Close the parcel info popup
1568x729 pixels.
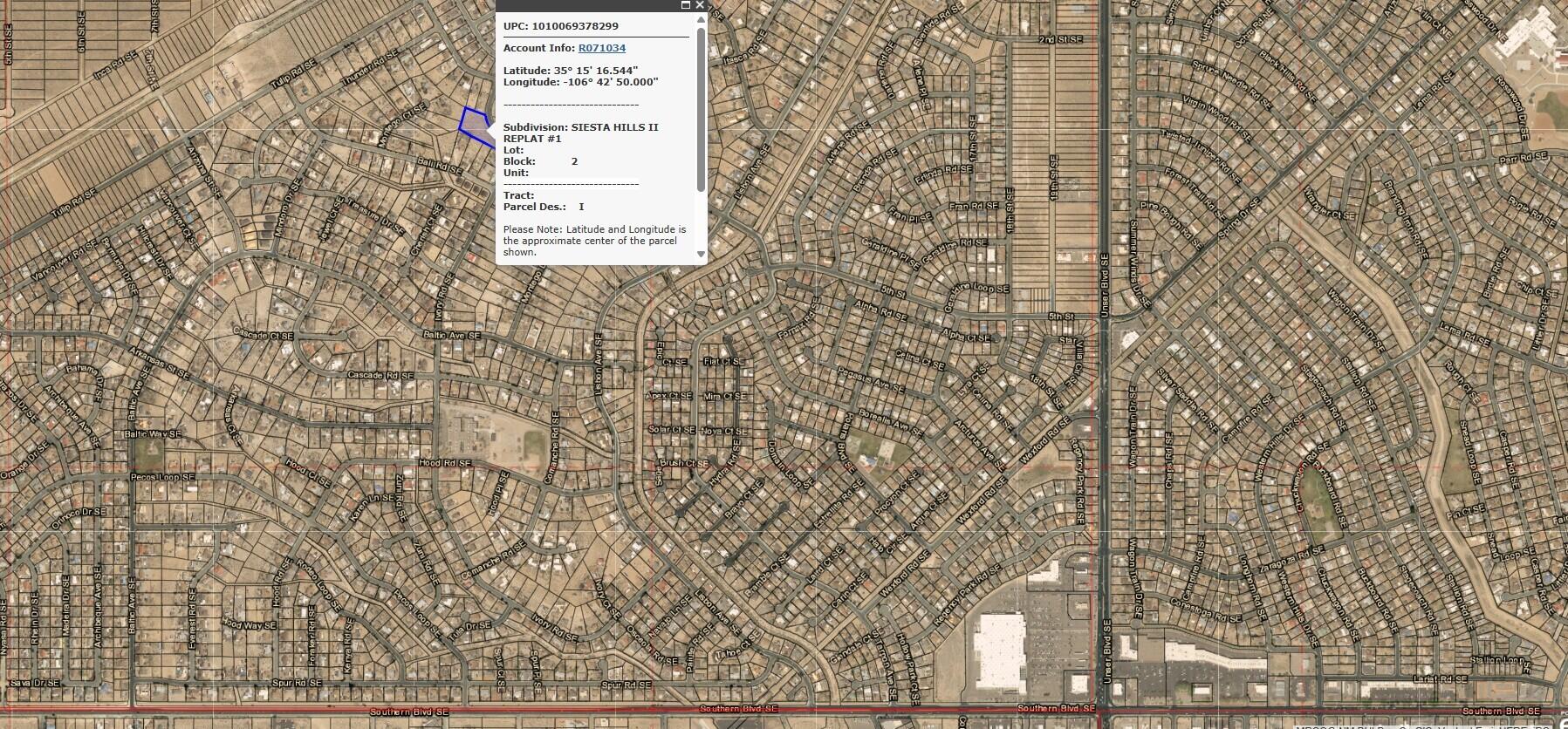coord(700,5)
